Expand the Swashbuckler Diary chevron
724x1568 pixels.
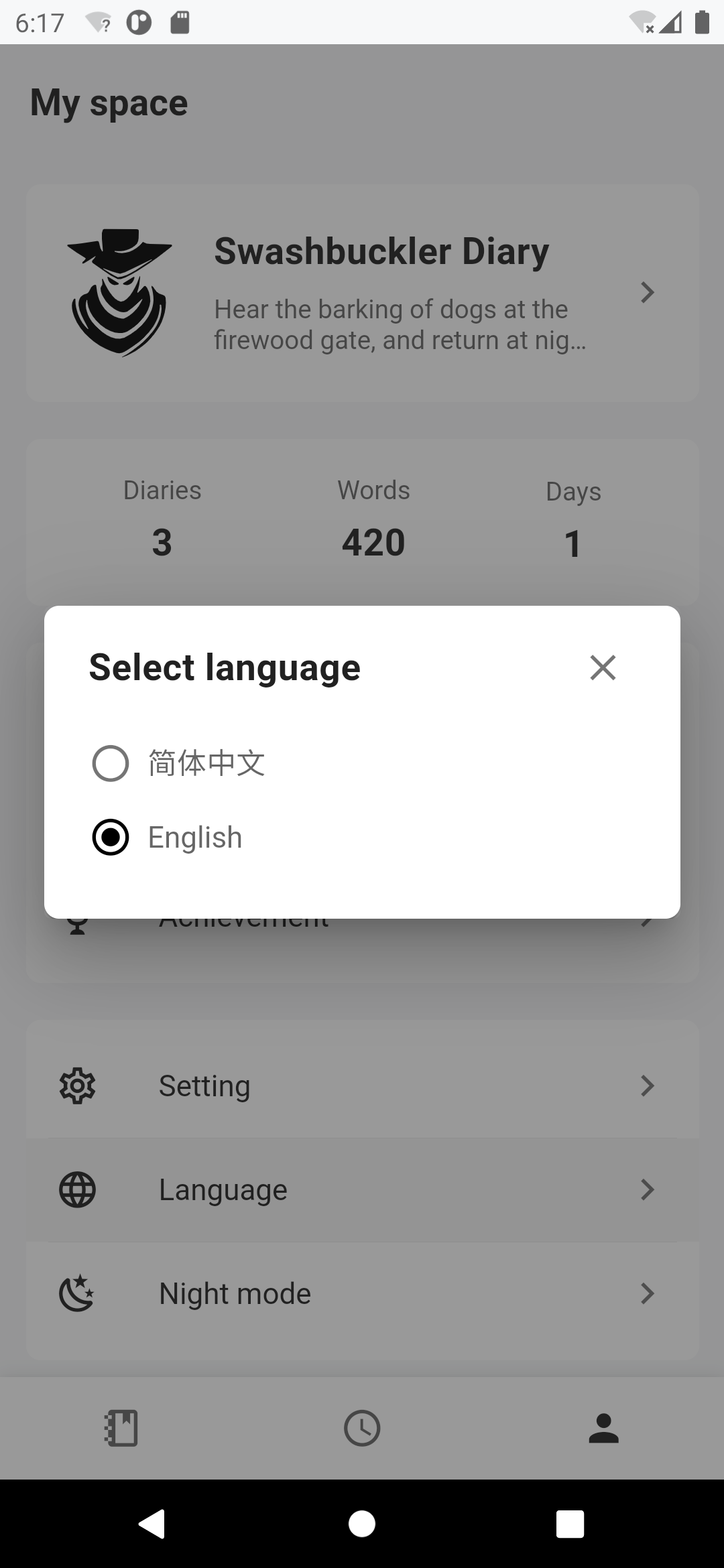coord(647,291)
